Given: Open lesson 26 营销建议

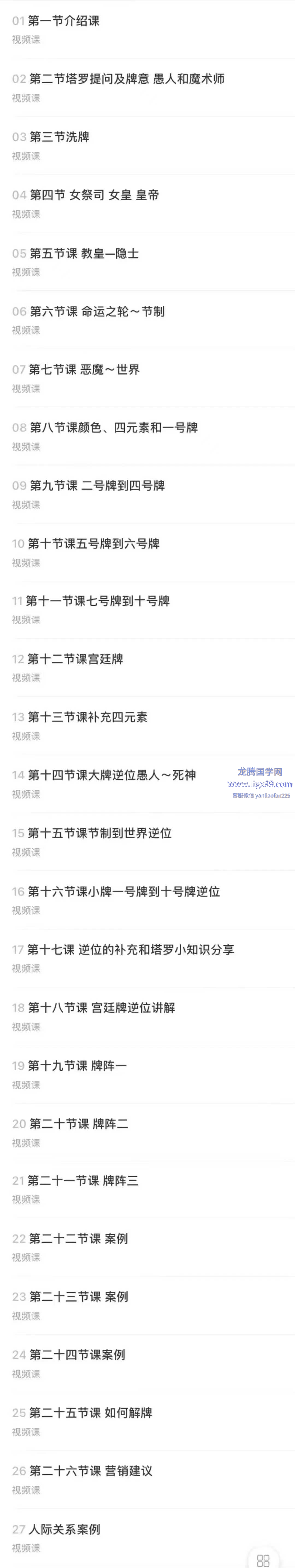Looking at the screenshot, I should coord(90,1471).
